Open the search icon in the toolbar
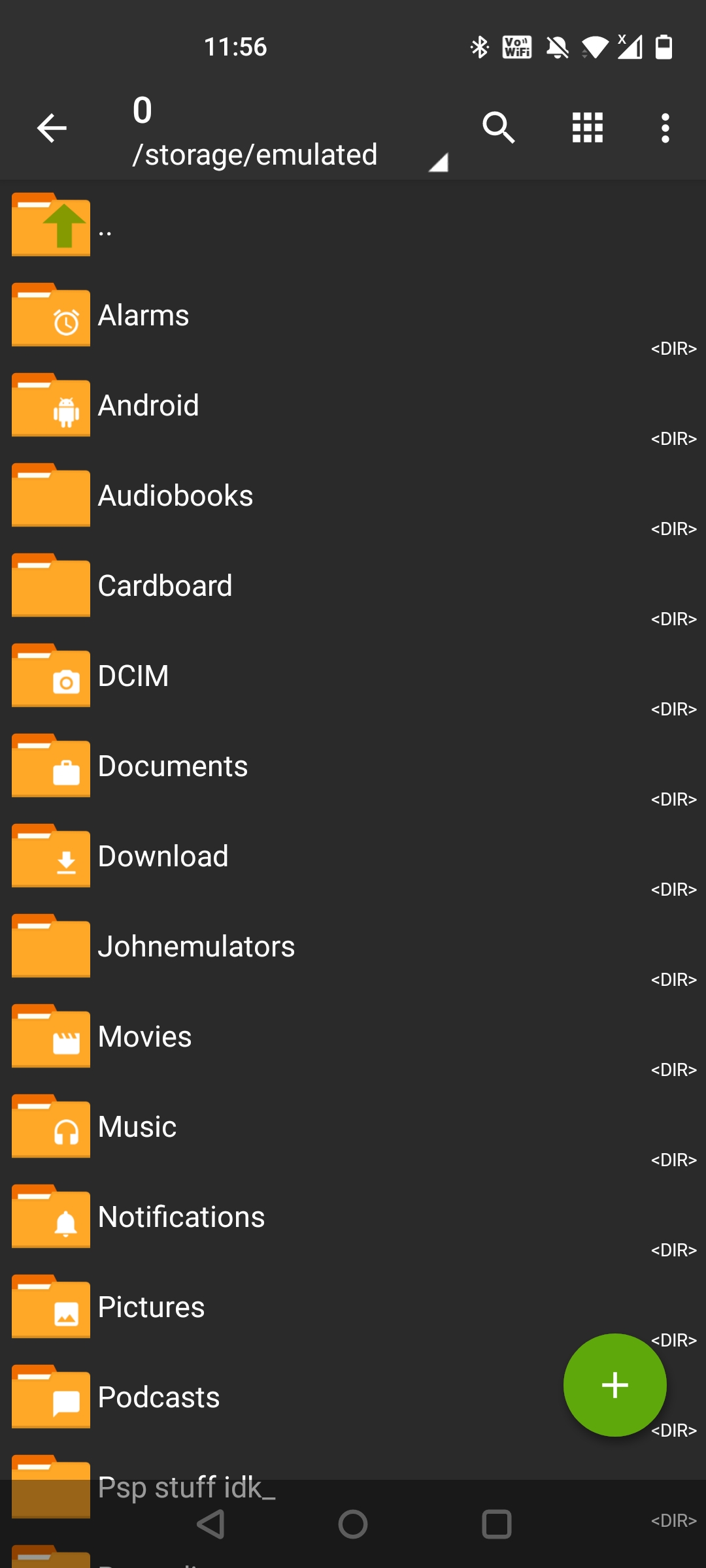The width and height of the screenshot is (706, 1568). coord(499,128)
